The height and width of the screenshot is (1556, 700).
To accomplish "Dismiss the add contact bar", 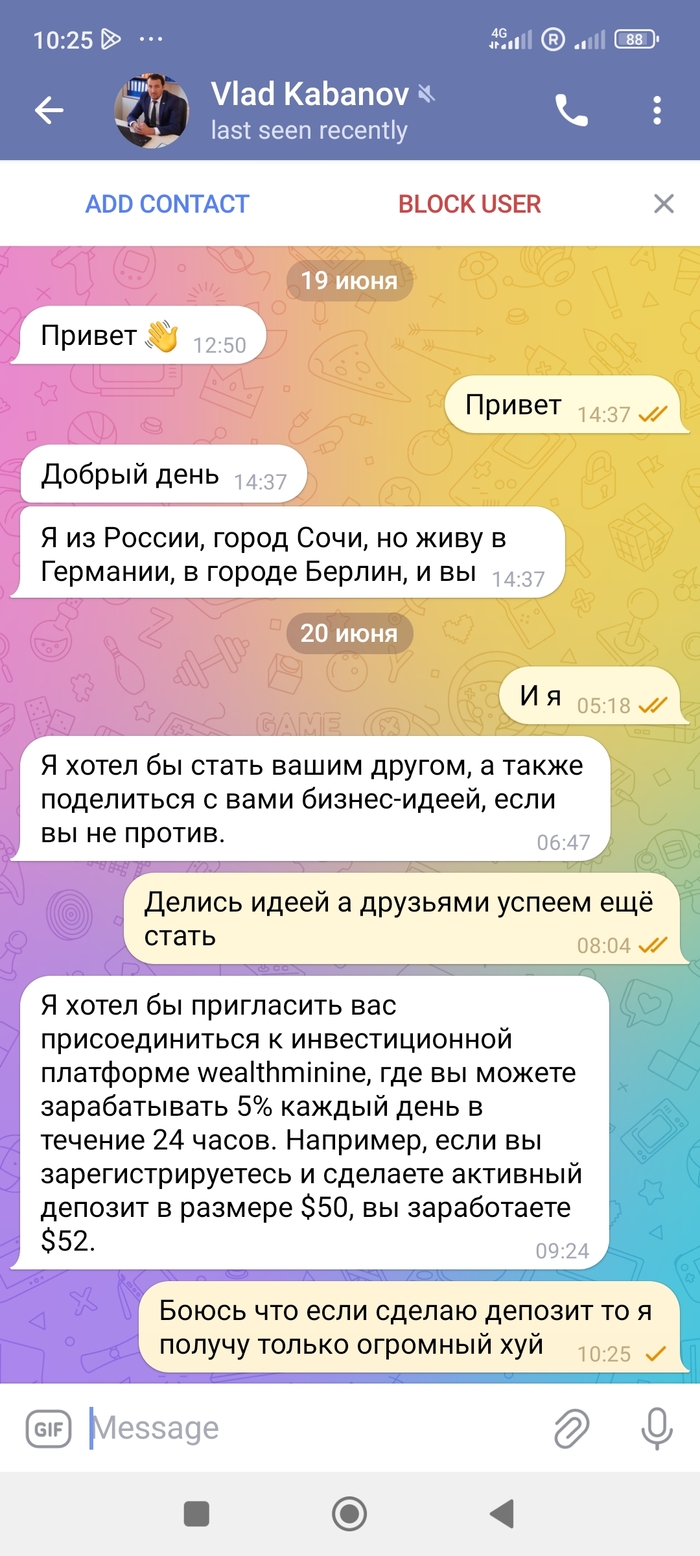I will tap(663, 204).
